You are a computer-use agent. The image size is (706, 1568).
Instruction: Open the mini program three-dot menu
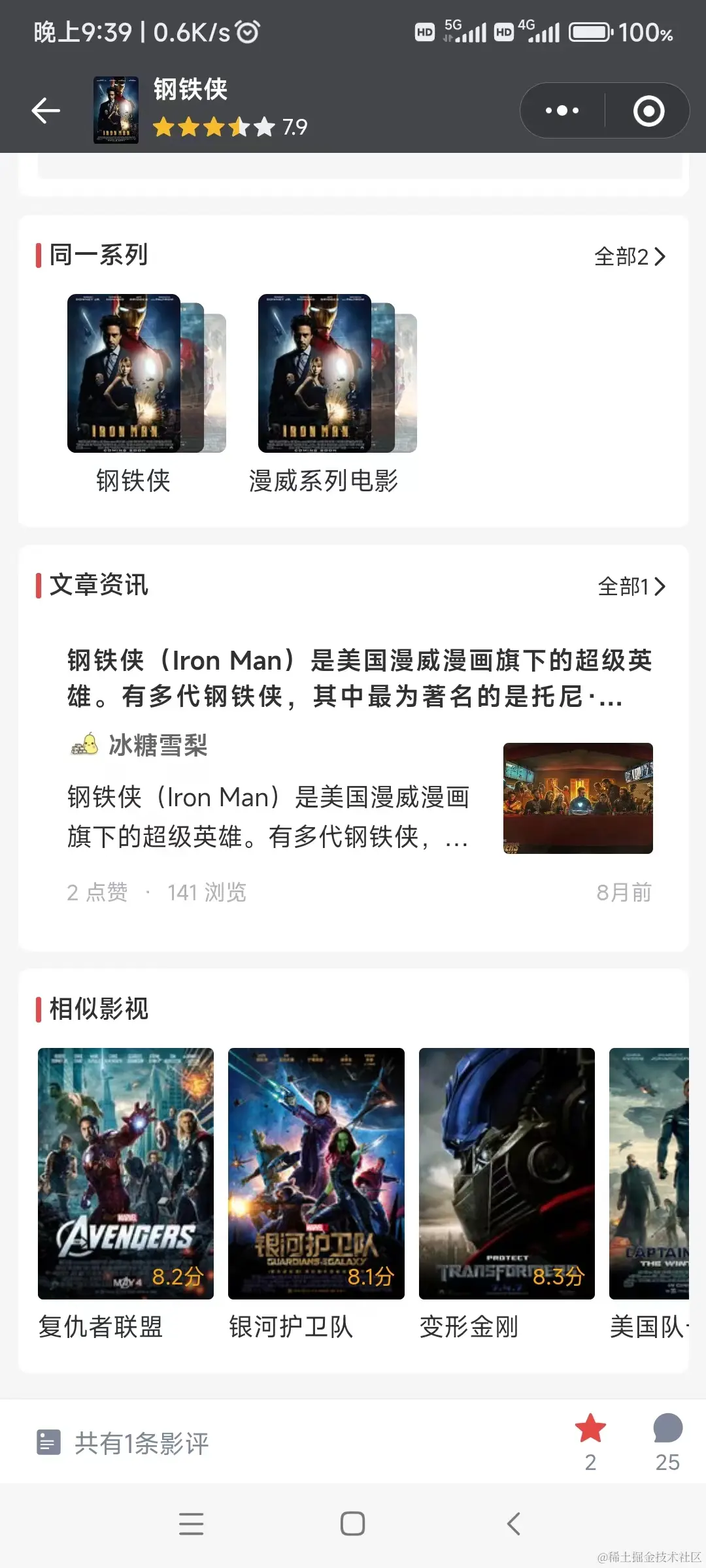pos(562,110)
